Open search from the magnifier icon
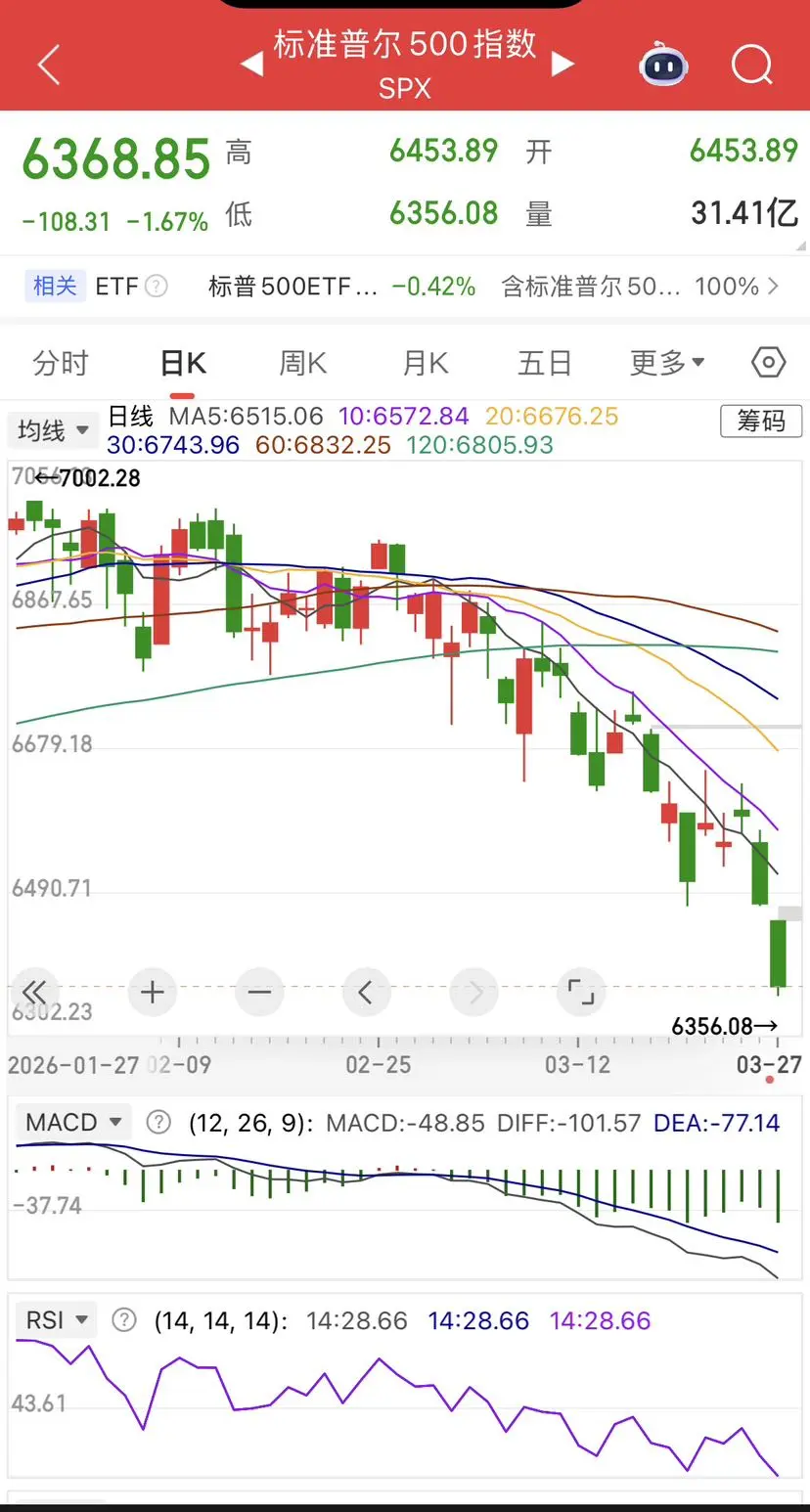 (x=751, y=66)
